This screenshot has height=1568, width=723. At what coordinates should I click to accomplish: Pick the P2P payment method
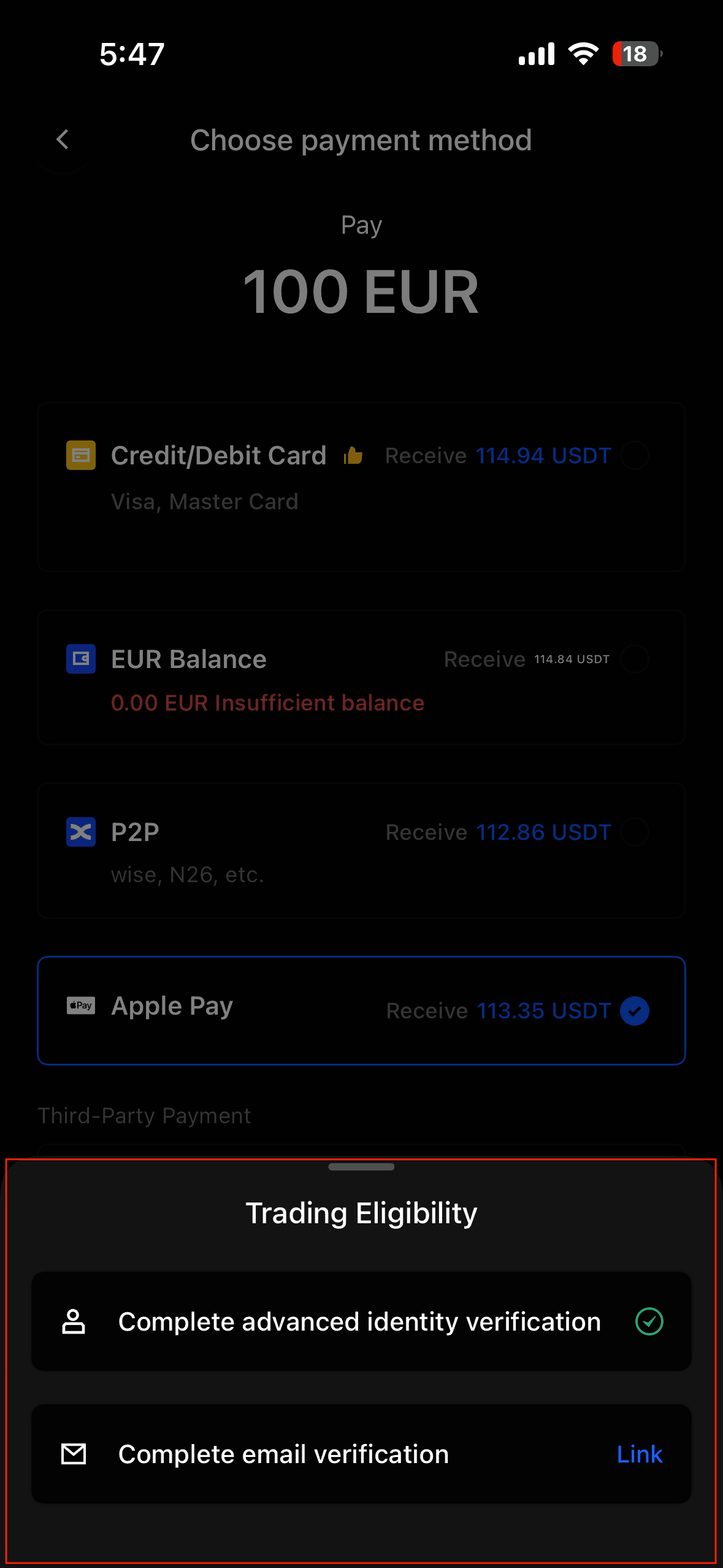(361, 850)
